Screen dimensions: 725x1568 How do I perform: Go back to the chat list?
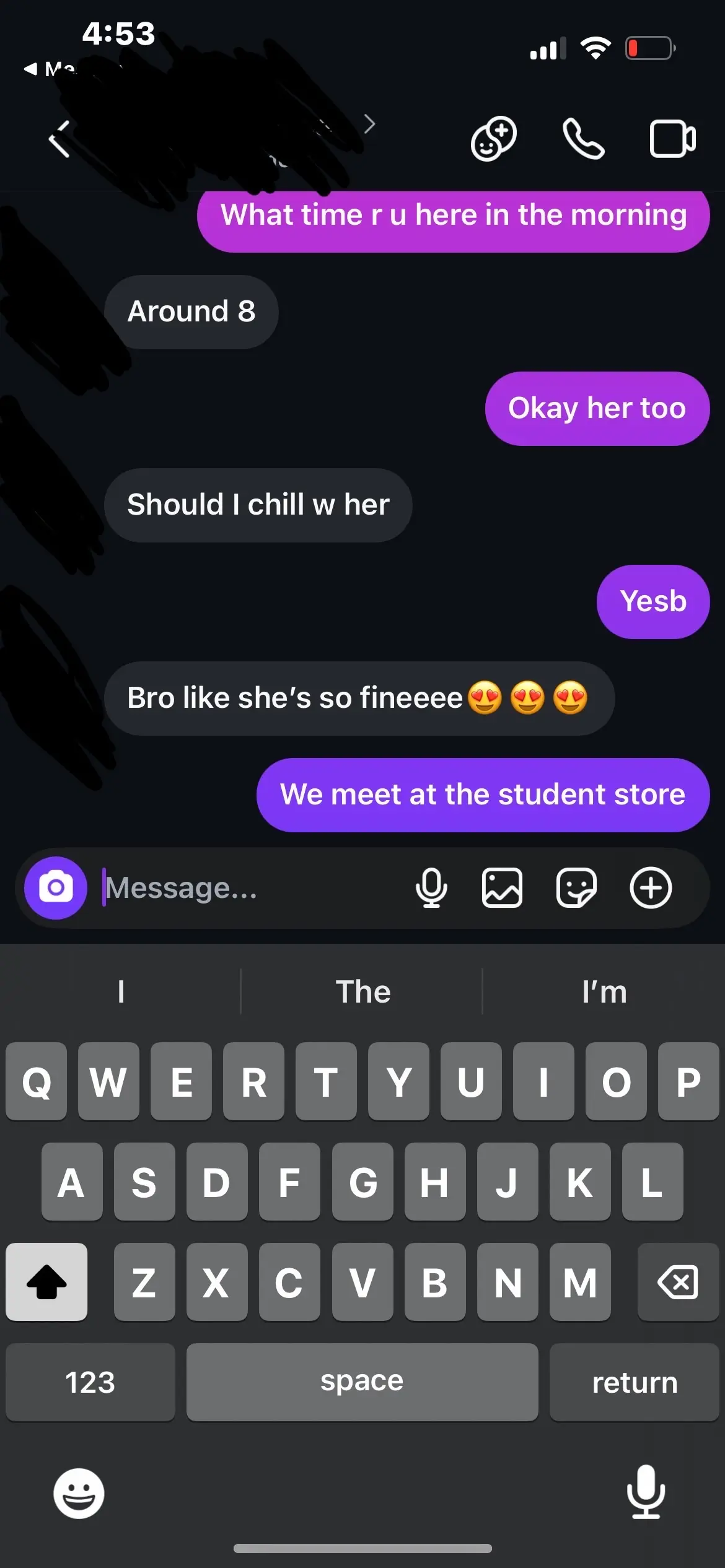pyautogui.click(x=59, y=139)
